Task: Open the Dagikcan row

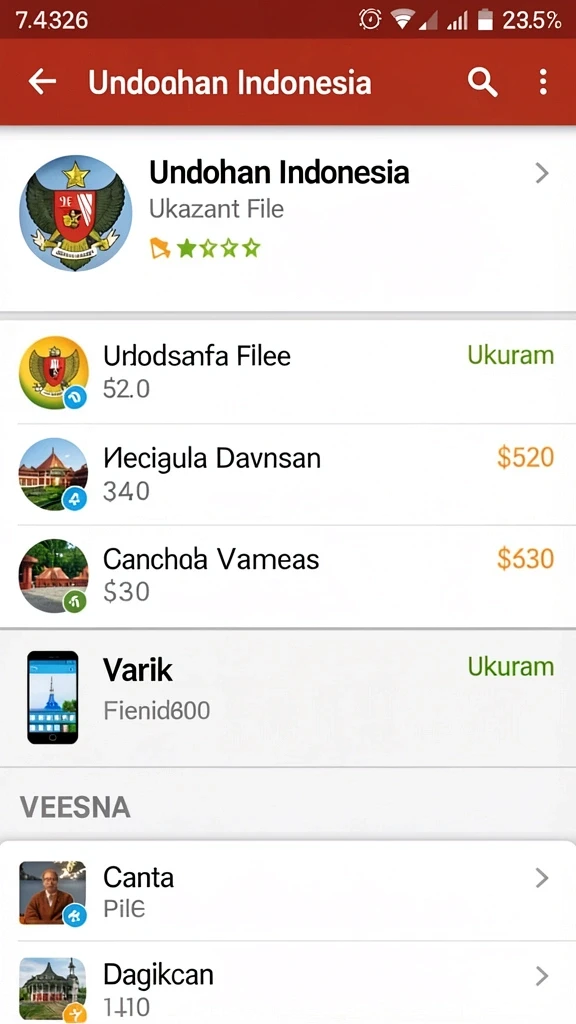Action: (288, 983)
